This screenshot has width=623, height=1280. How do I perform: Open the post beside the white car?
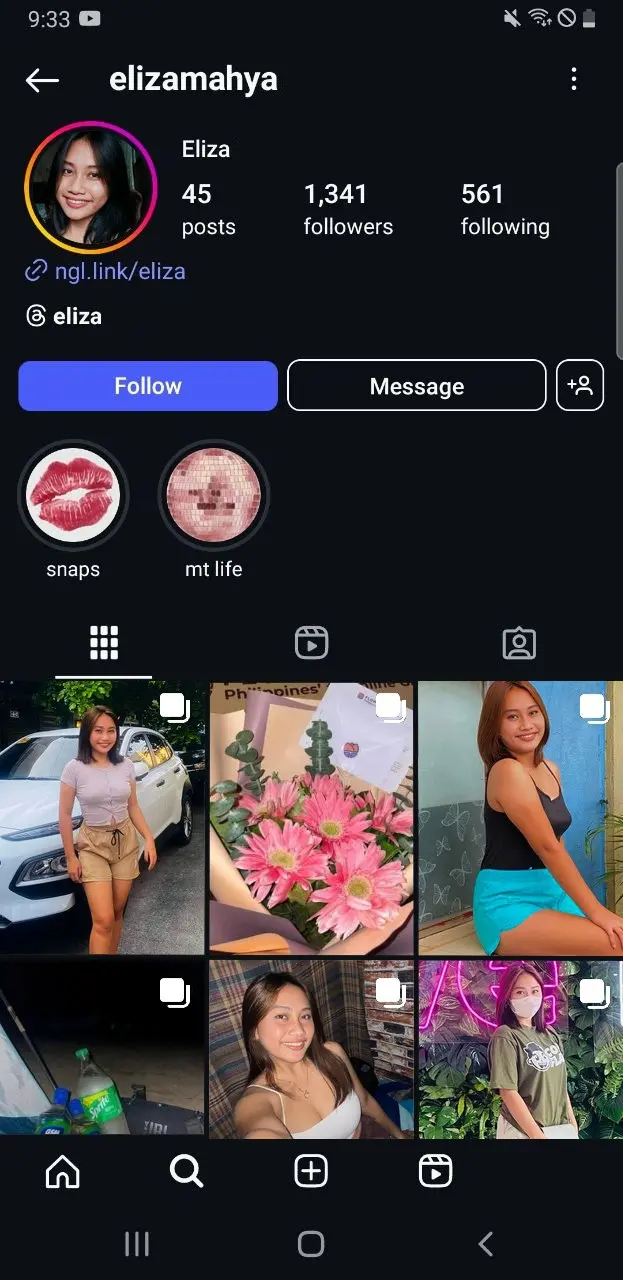[x=102, y=818]
